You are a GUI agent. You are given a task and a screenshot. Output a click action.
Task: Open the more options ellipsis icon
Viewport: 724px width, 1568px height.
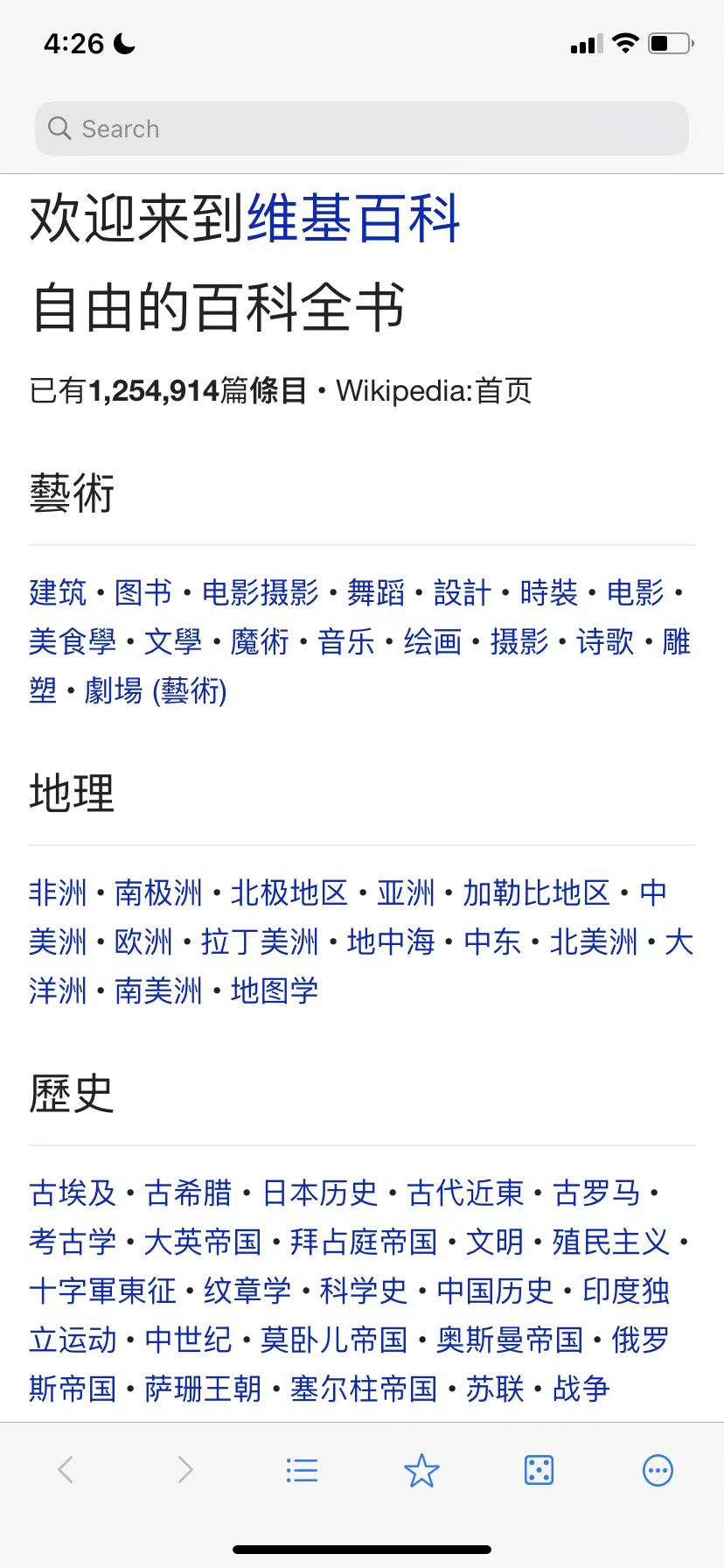(657, 1469)
